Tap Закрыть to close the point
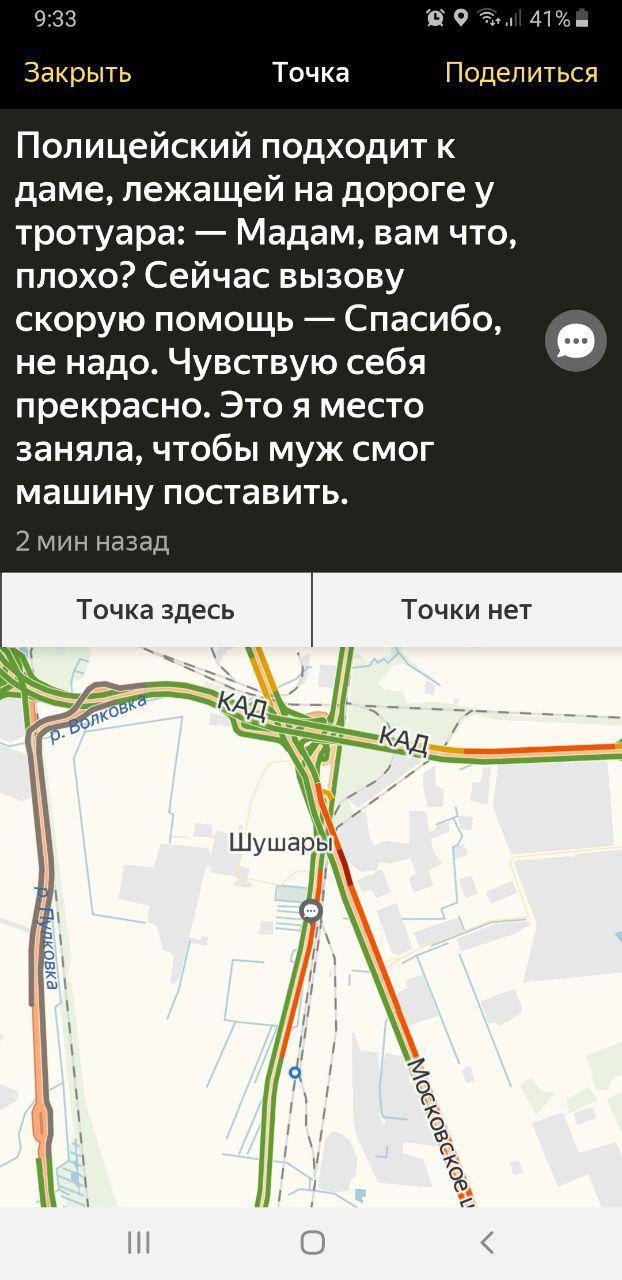 click(77, 73)
